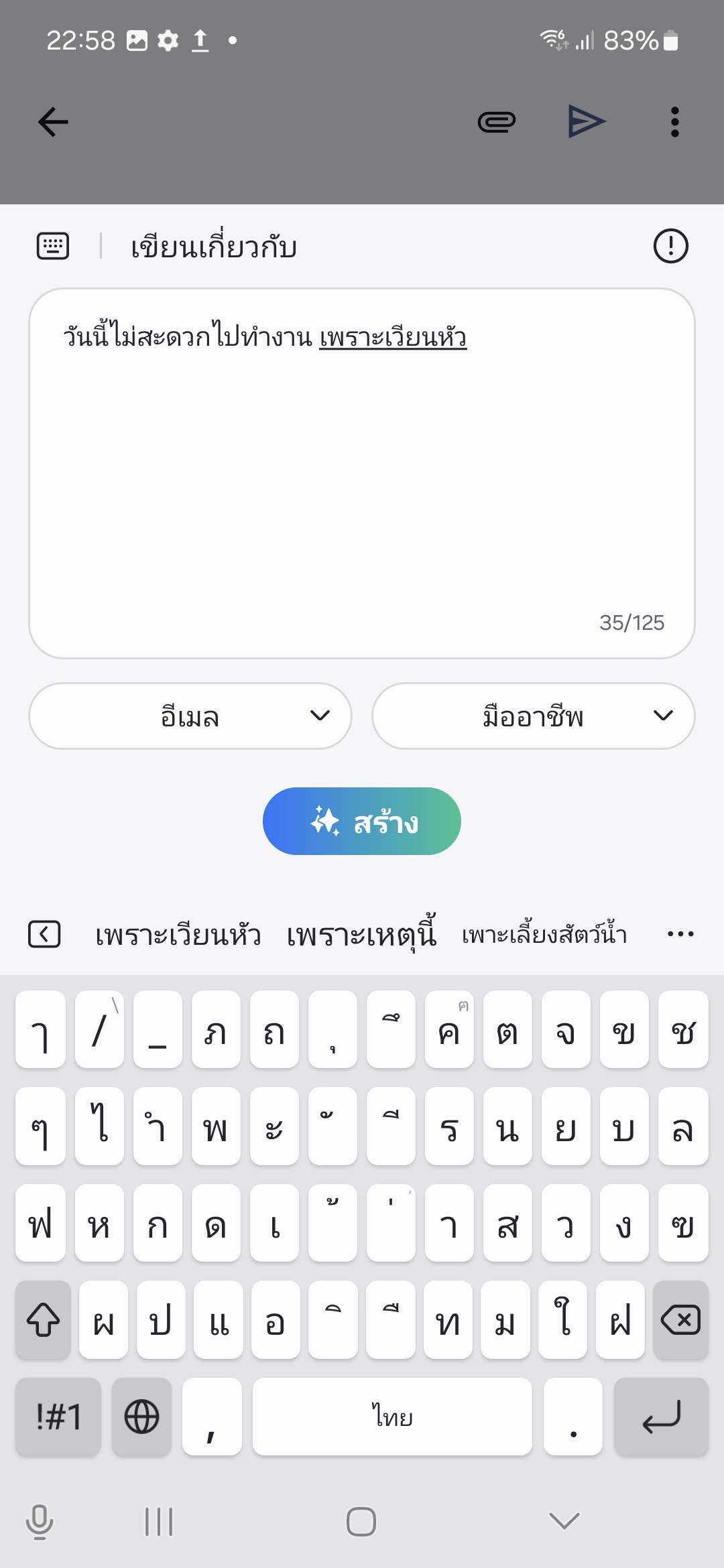Expand the อีเมล dropdown

190,716
